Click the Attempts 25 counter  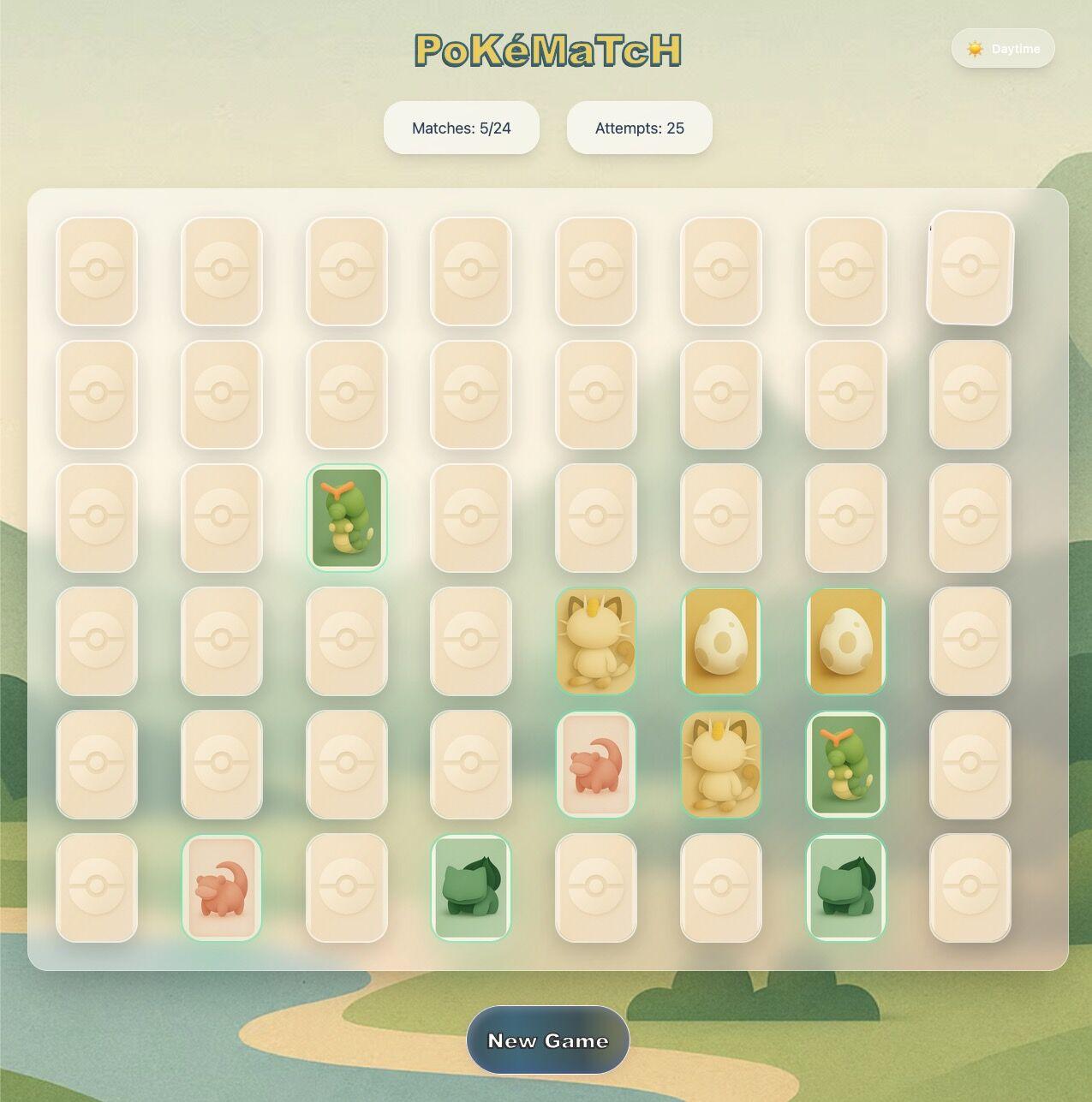(x=639, y=128)
